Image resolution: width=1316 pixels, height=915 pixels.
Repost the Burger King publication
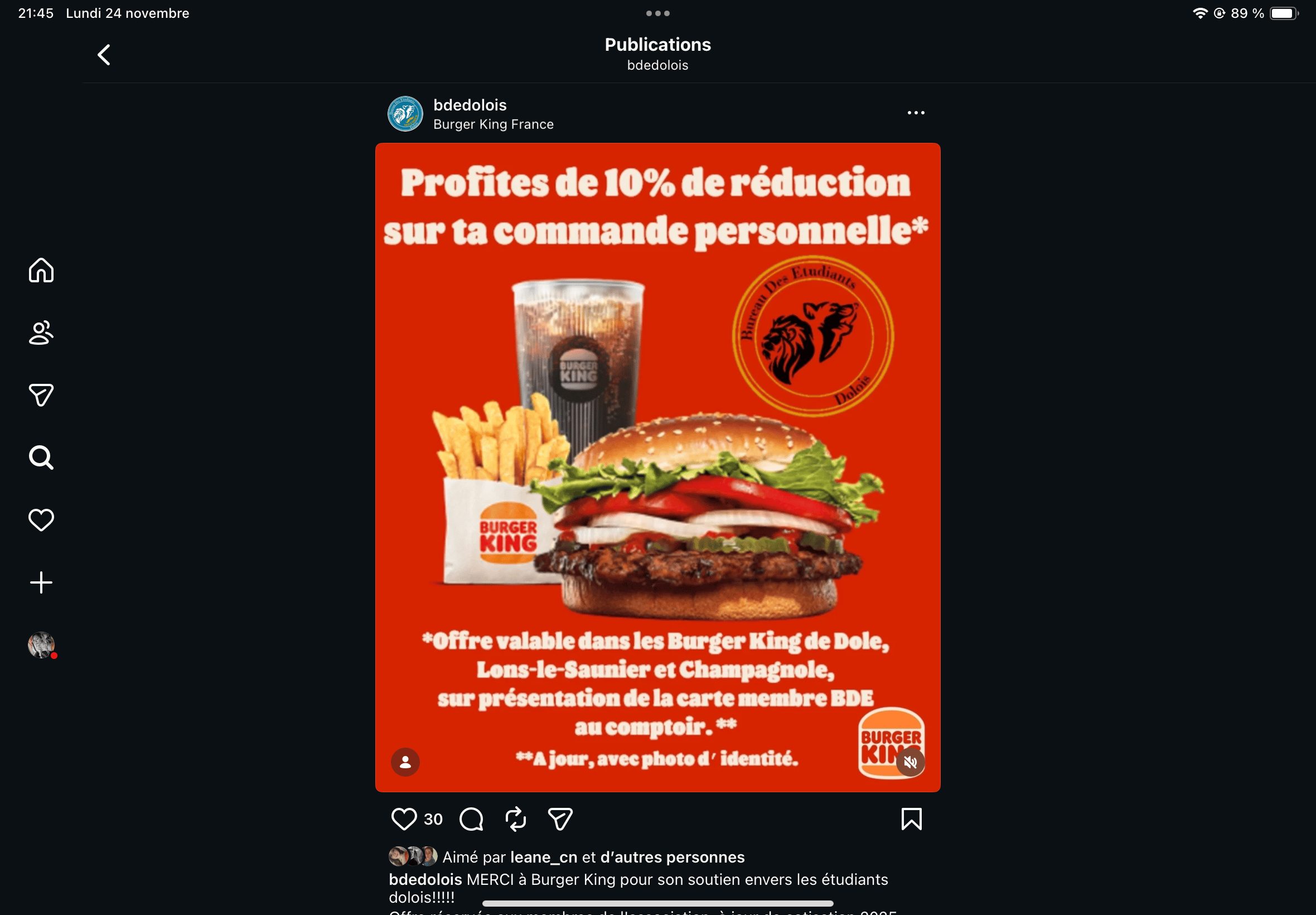pos(516,818)
